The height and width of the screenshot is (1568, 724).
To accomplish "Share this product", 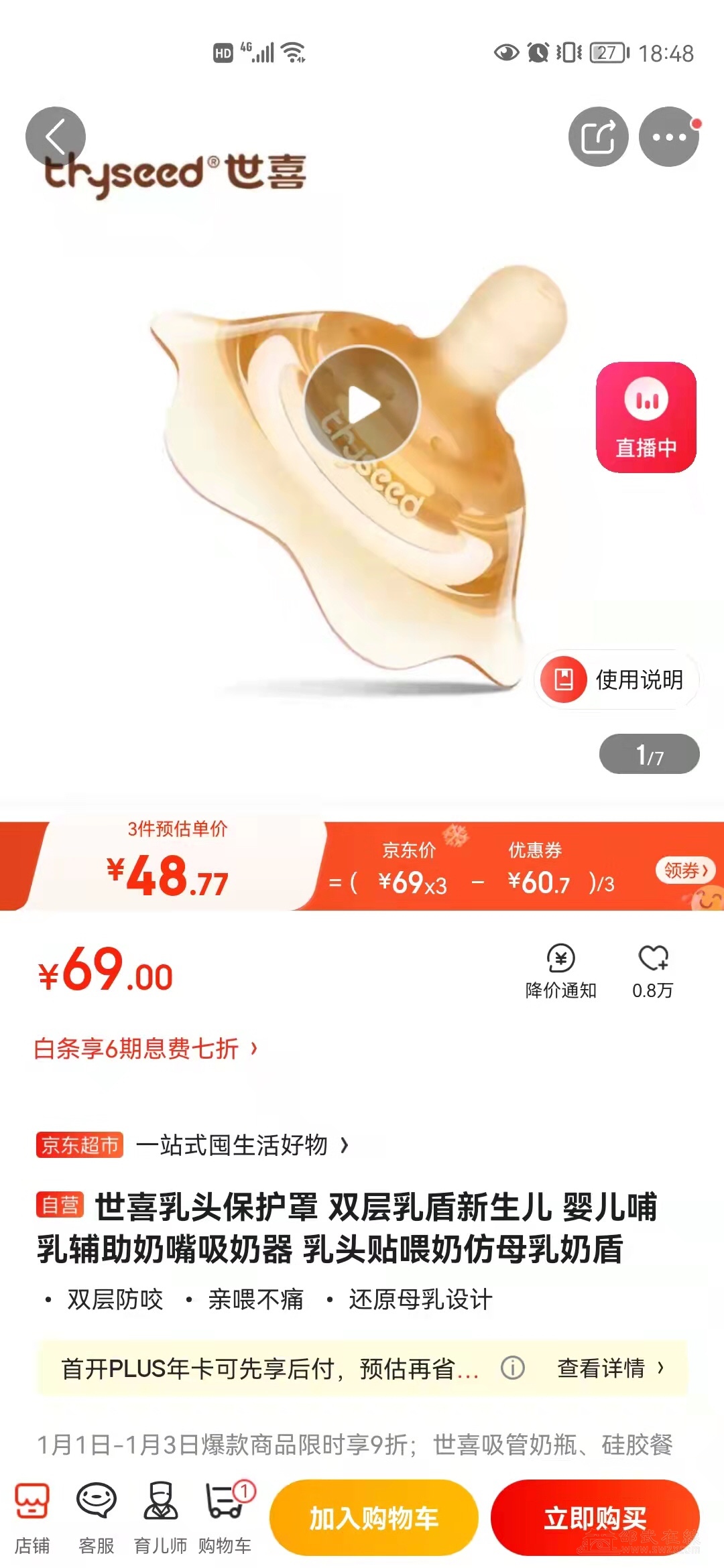I will coord(598,137).
